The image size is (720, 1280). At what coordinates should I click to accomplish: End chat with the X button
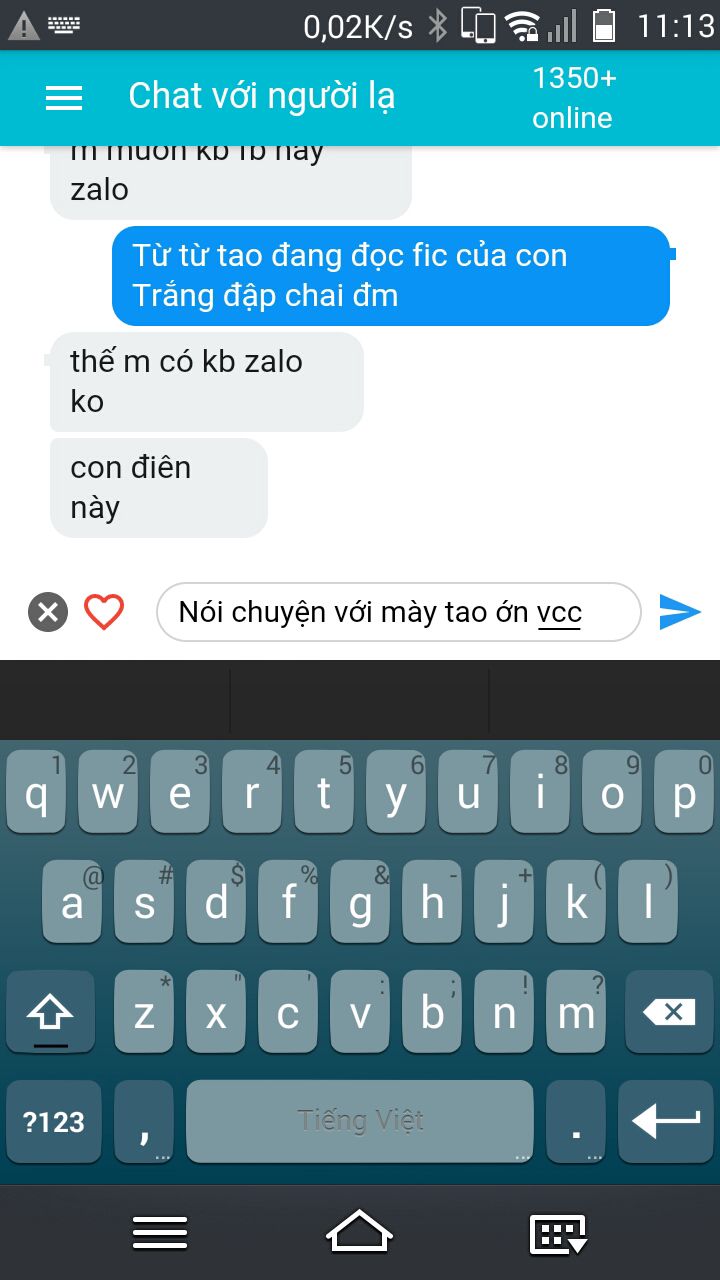point(47,611)
